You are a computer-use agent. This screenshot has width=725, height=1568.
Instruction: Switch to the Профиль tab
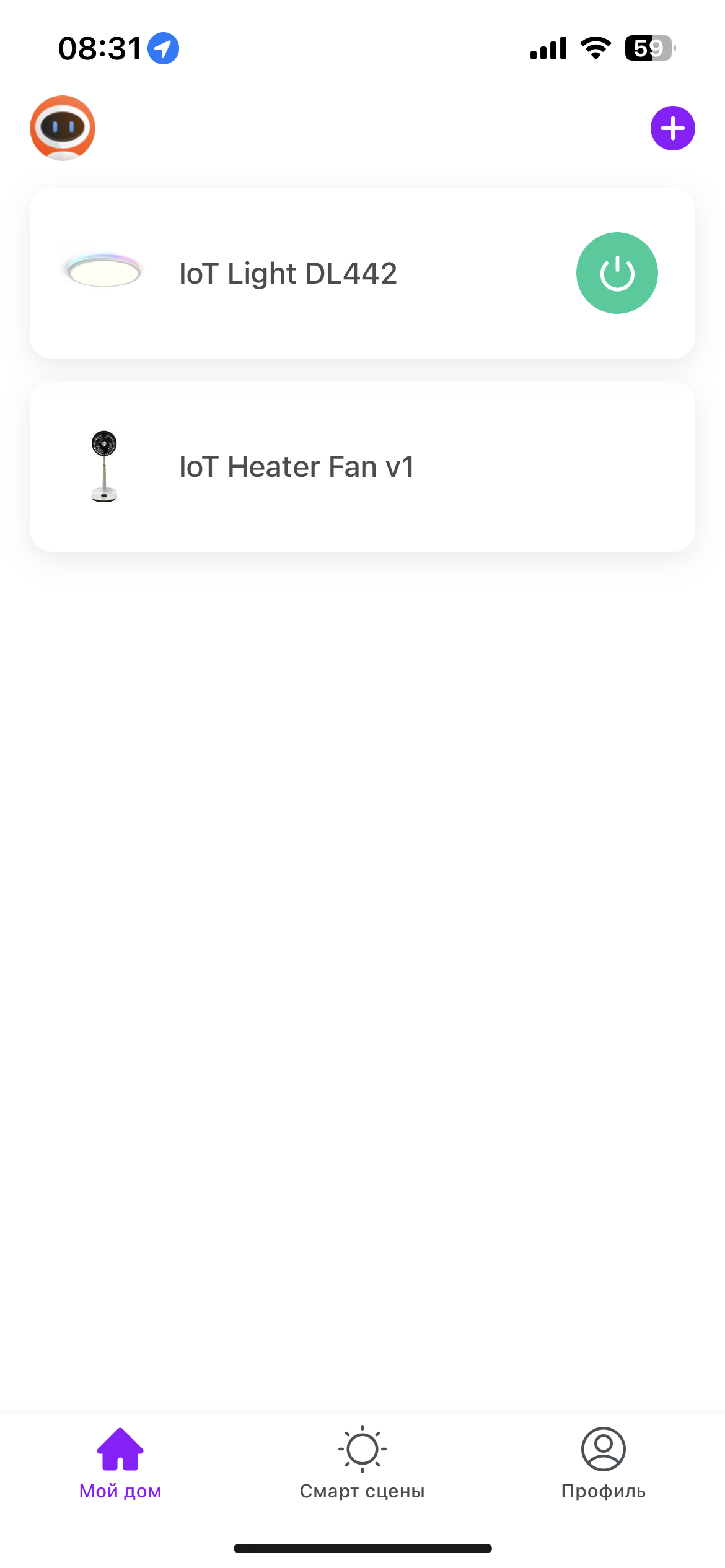click(x=603, y=1463)
